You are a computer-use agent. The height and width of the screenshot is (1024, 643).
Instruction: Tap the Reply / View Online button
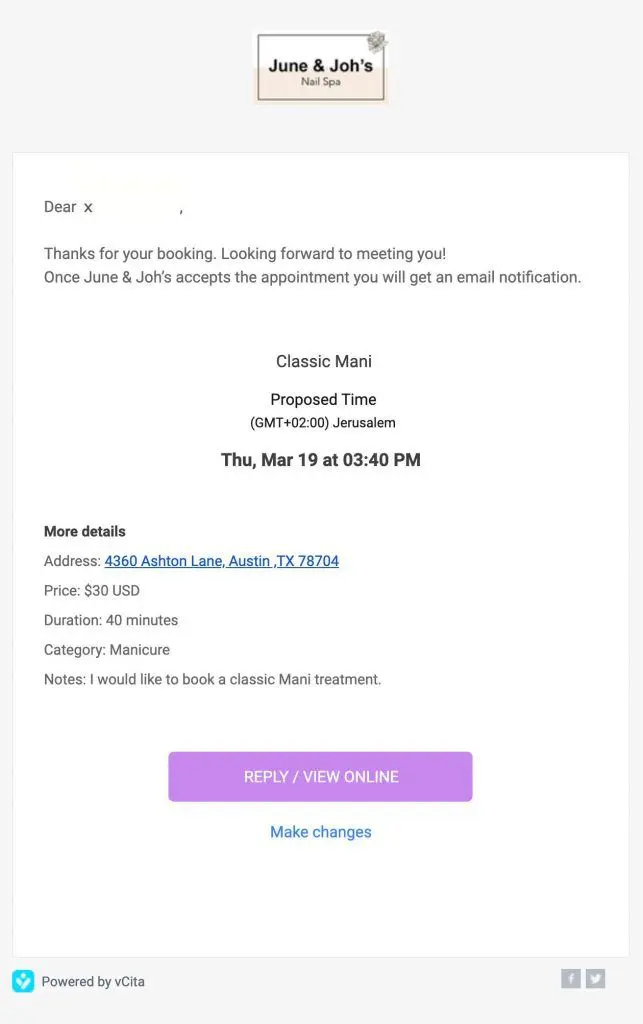click(320, 777)
